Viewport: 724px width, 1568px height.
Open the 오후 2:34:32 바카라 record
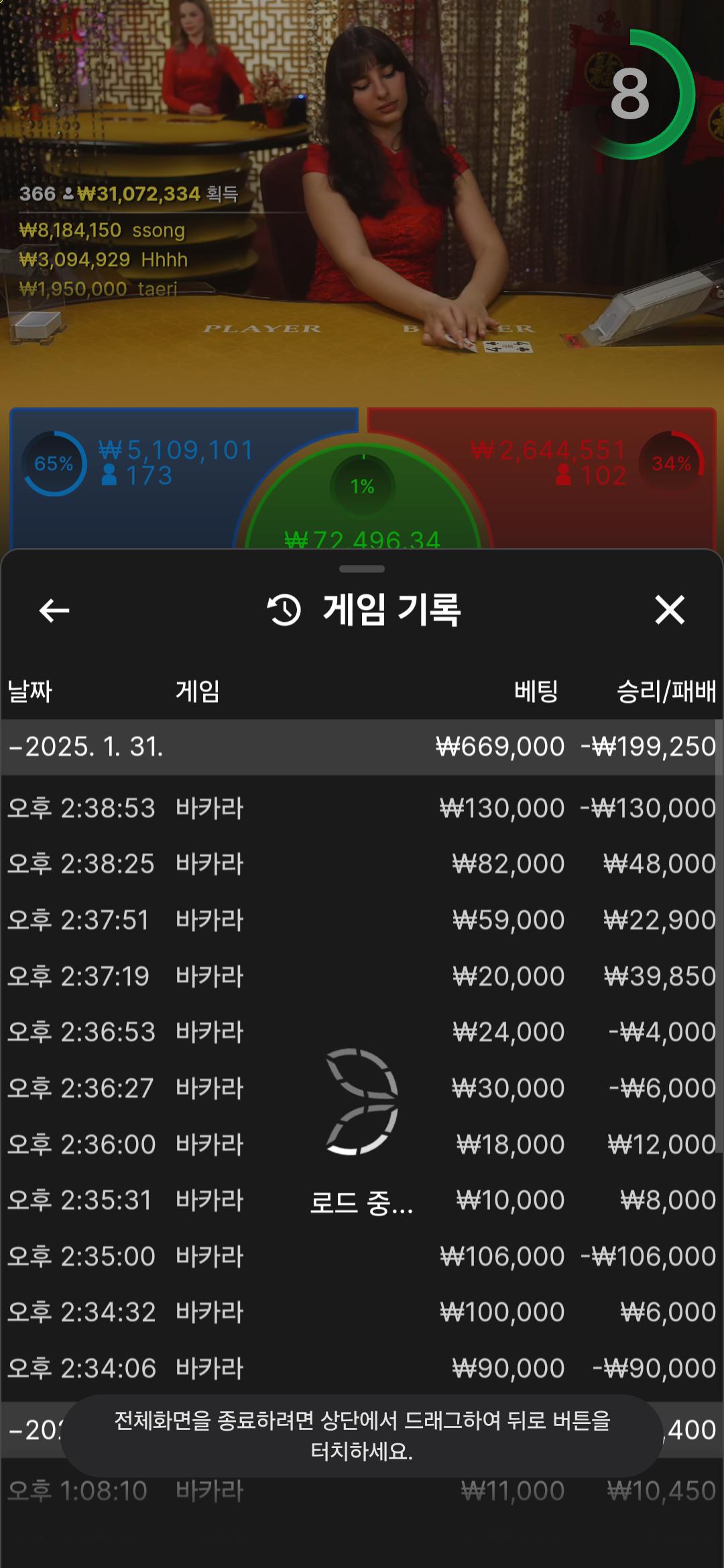pyautogui.click(x=362, y=1312)
